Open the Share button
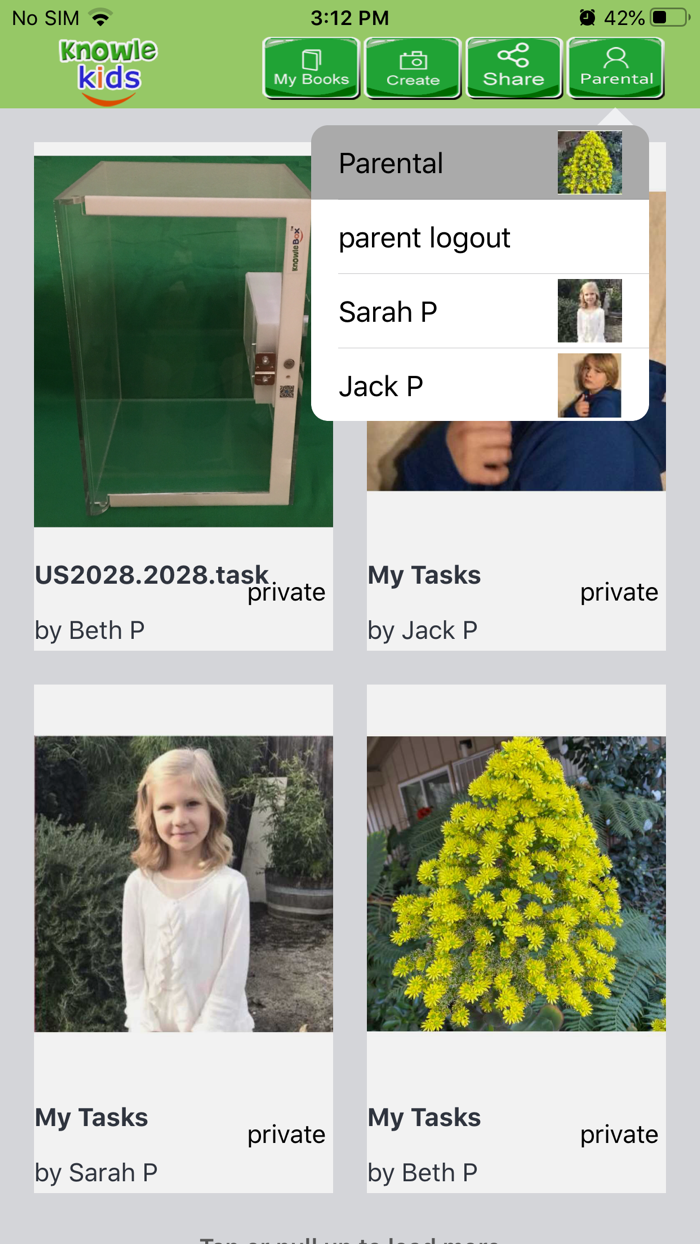This screenshot has height=1244, width=700. click(x=514, y=68)
